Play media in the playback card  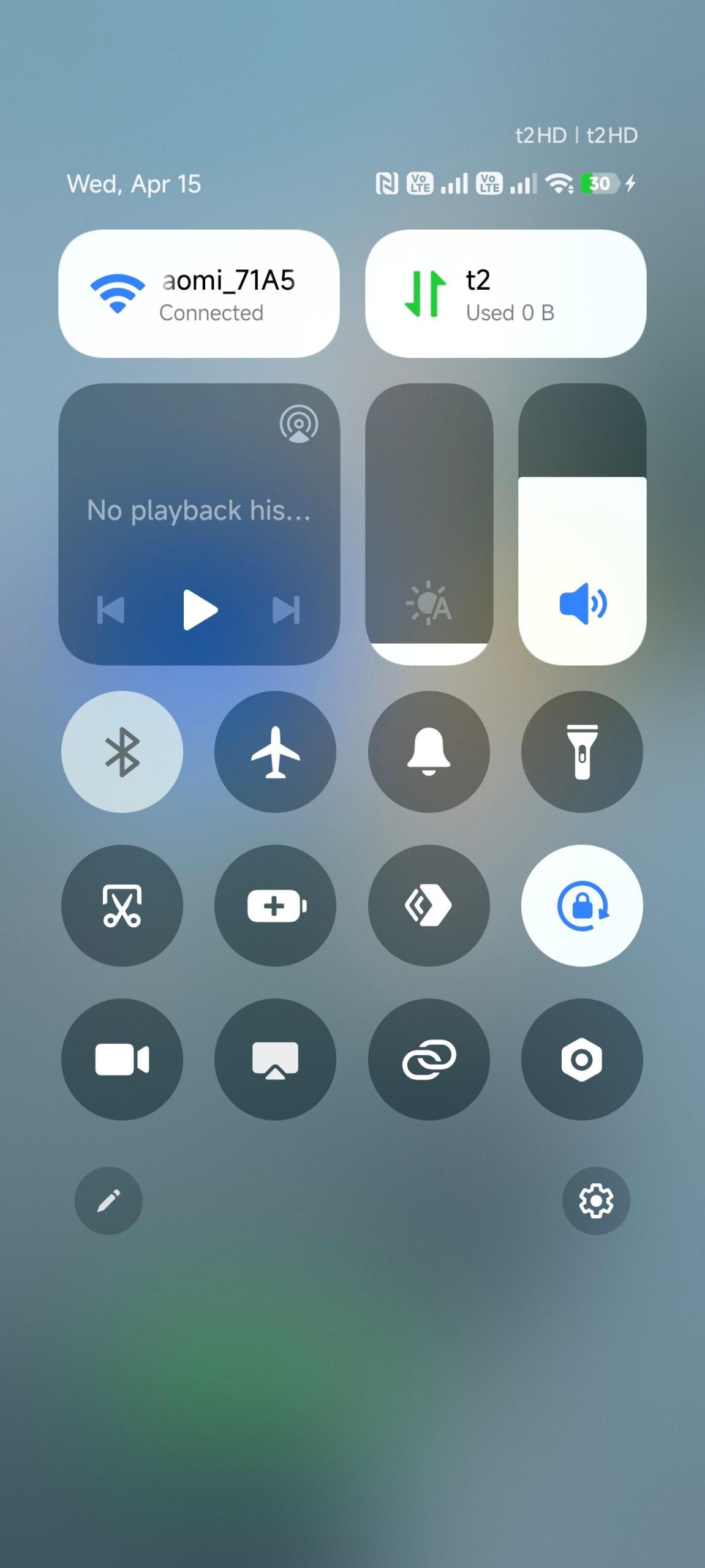200,610
